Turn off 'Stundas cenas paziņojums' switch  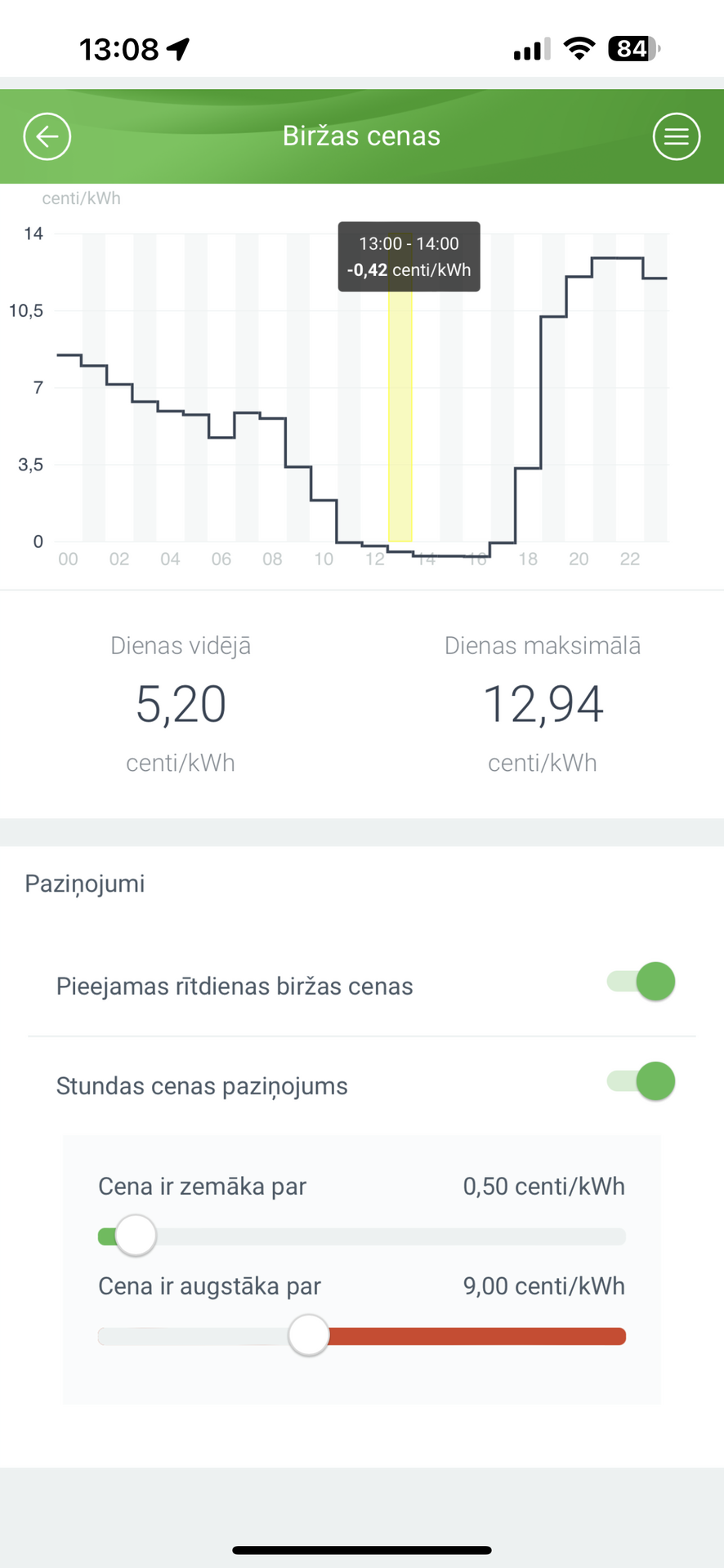tap(642, 1081)
